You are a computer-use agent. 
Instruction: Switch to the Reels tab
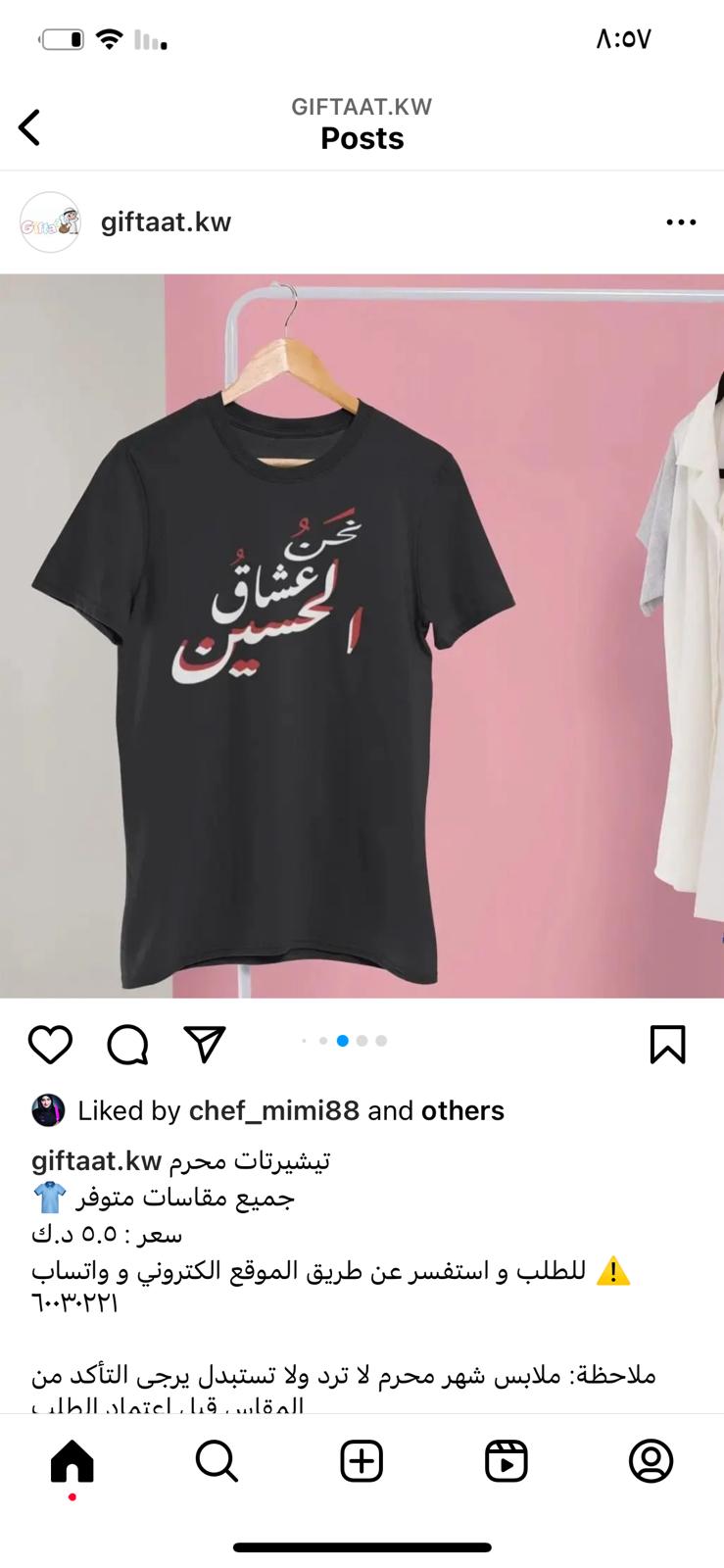(507, 1461)
